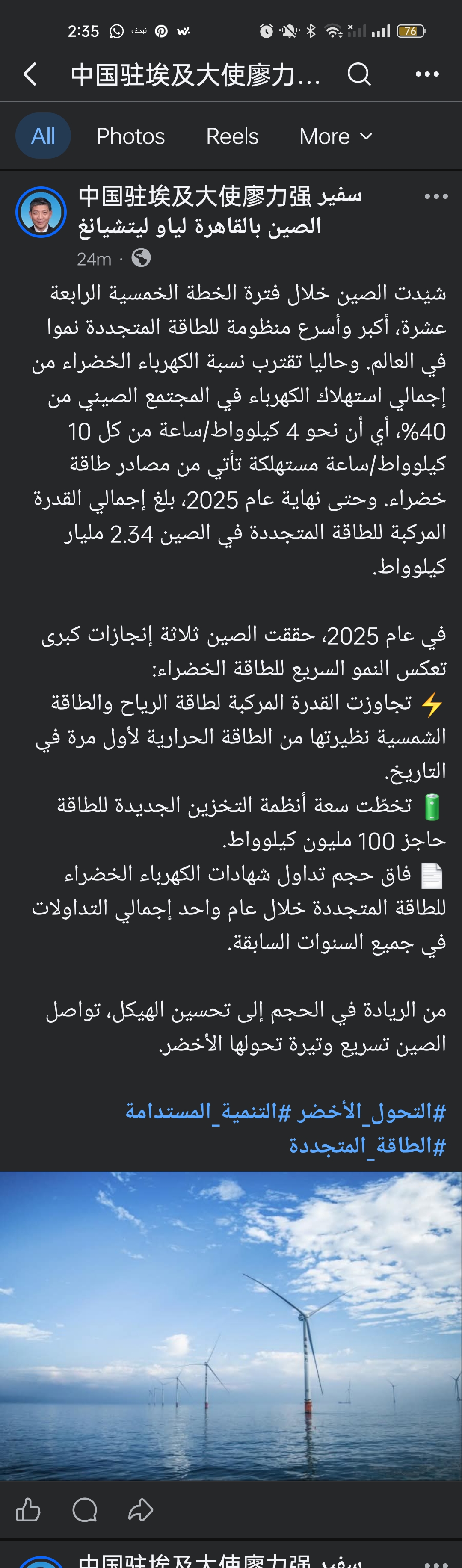View the wind turbine photo
462x1568 pixels.
point(231,1326)
